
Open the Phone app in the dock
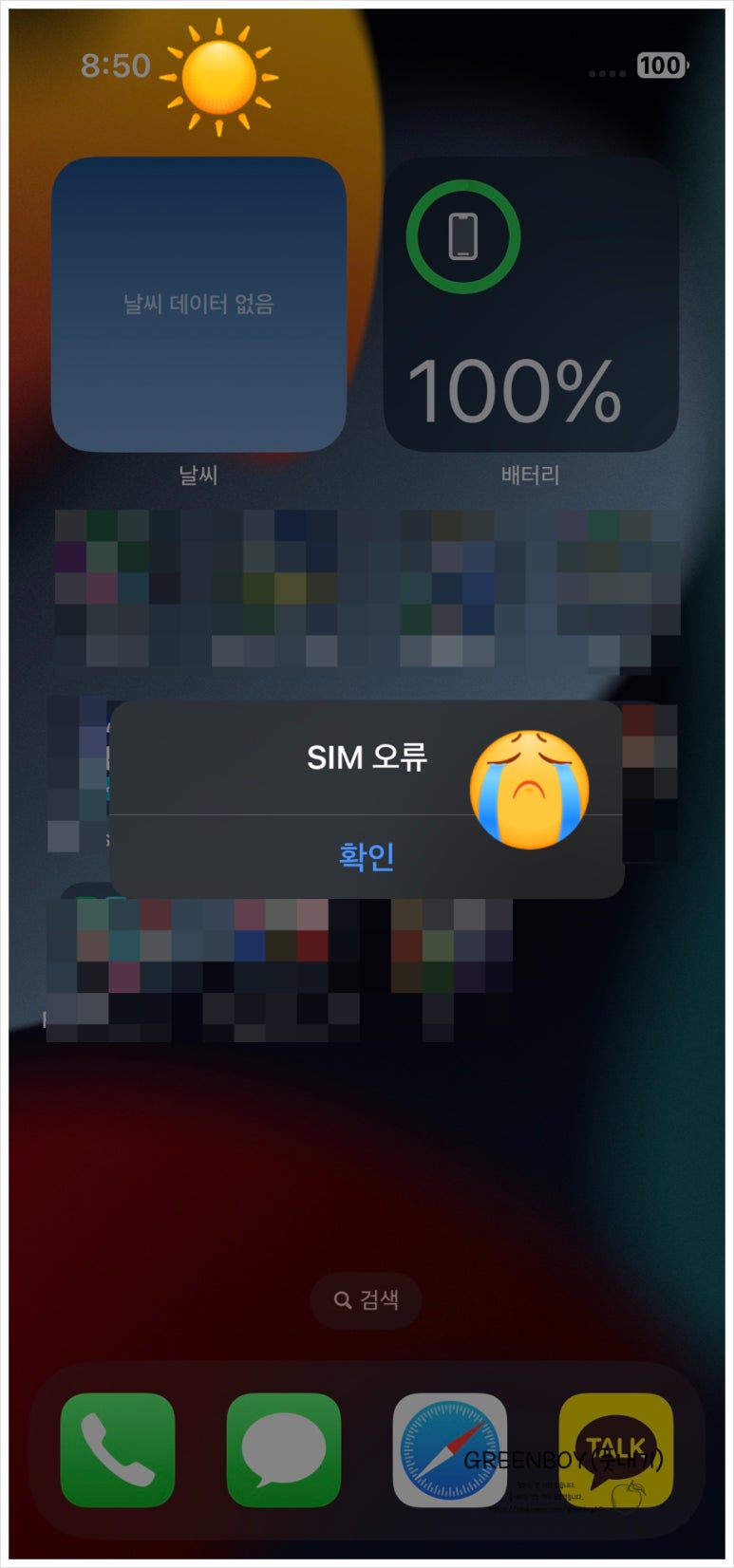(118, 1450)
